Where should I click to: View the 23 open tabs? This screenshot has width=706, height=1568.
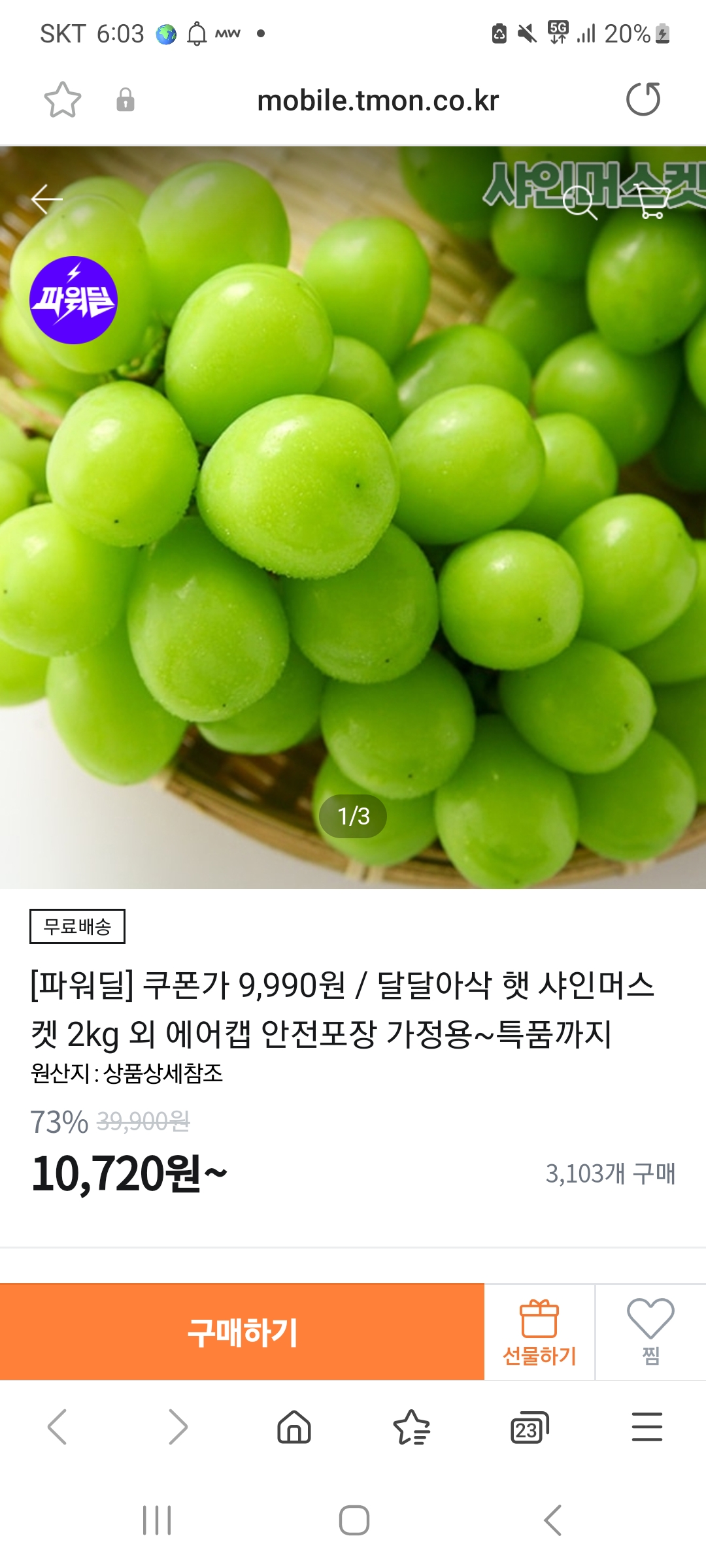pos(529,1427)
